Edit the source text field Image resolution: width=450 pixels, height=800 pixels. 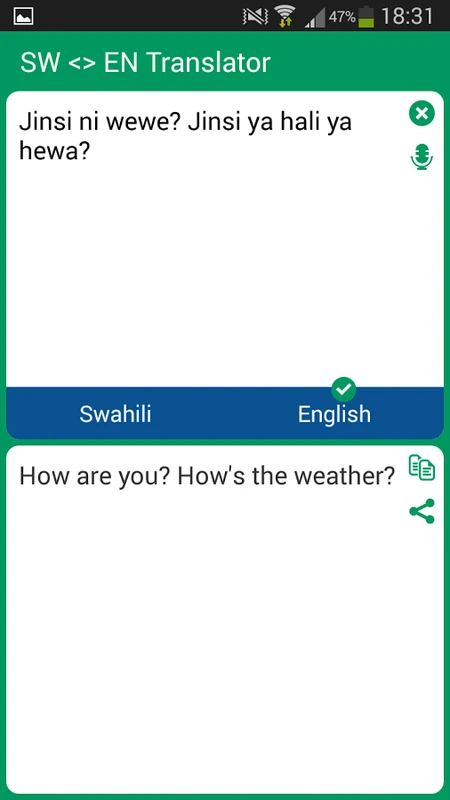click(204, 239)
